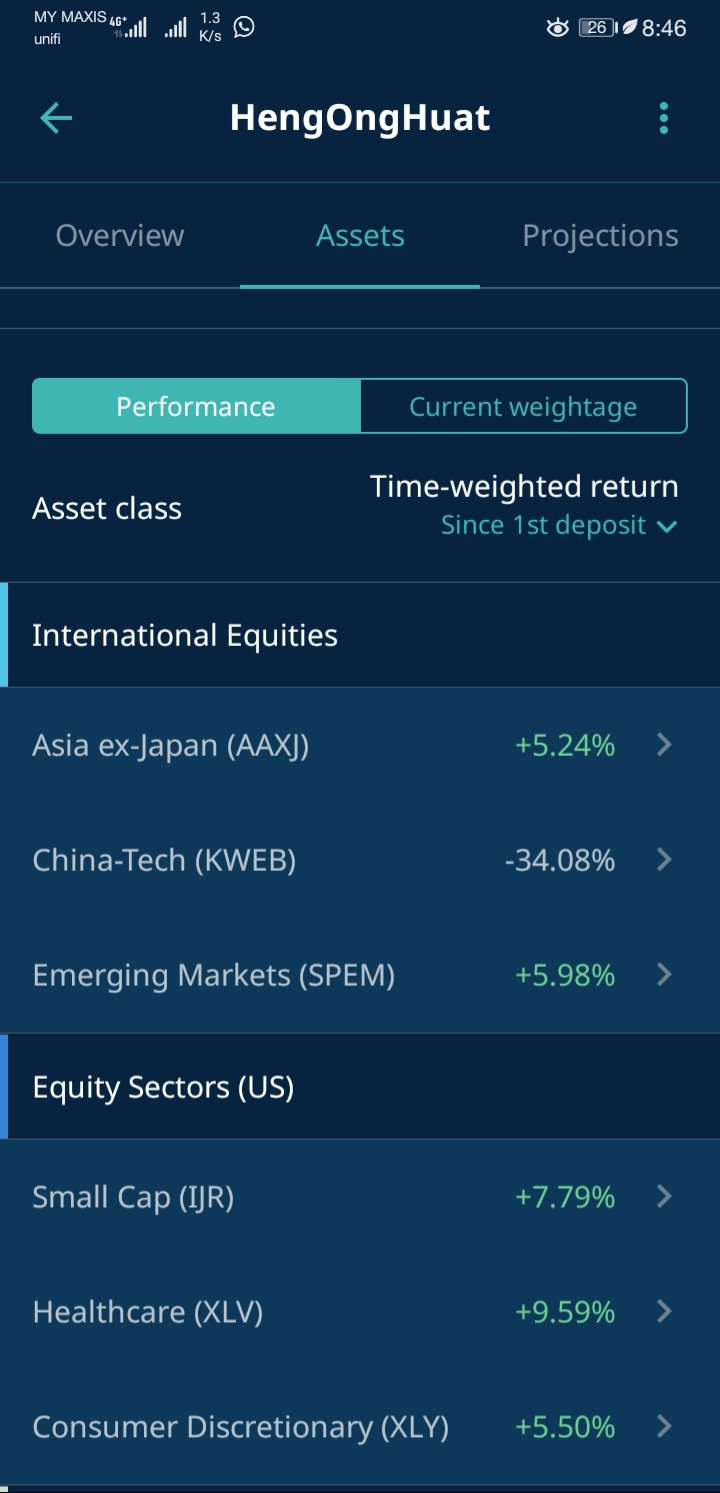Screen dimensions: 720x1493
Task: Select the Performance segment
Action: tap(196, 406)
